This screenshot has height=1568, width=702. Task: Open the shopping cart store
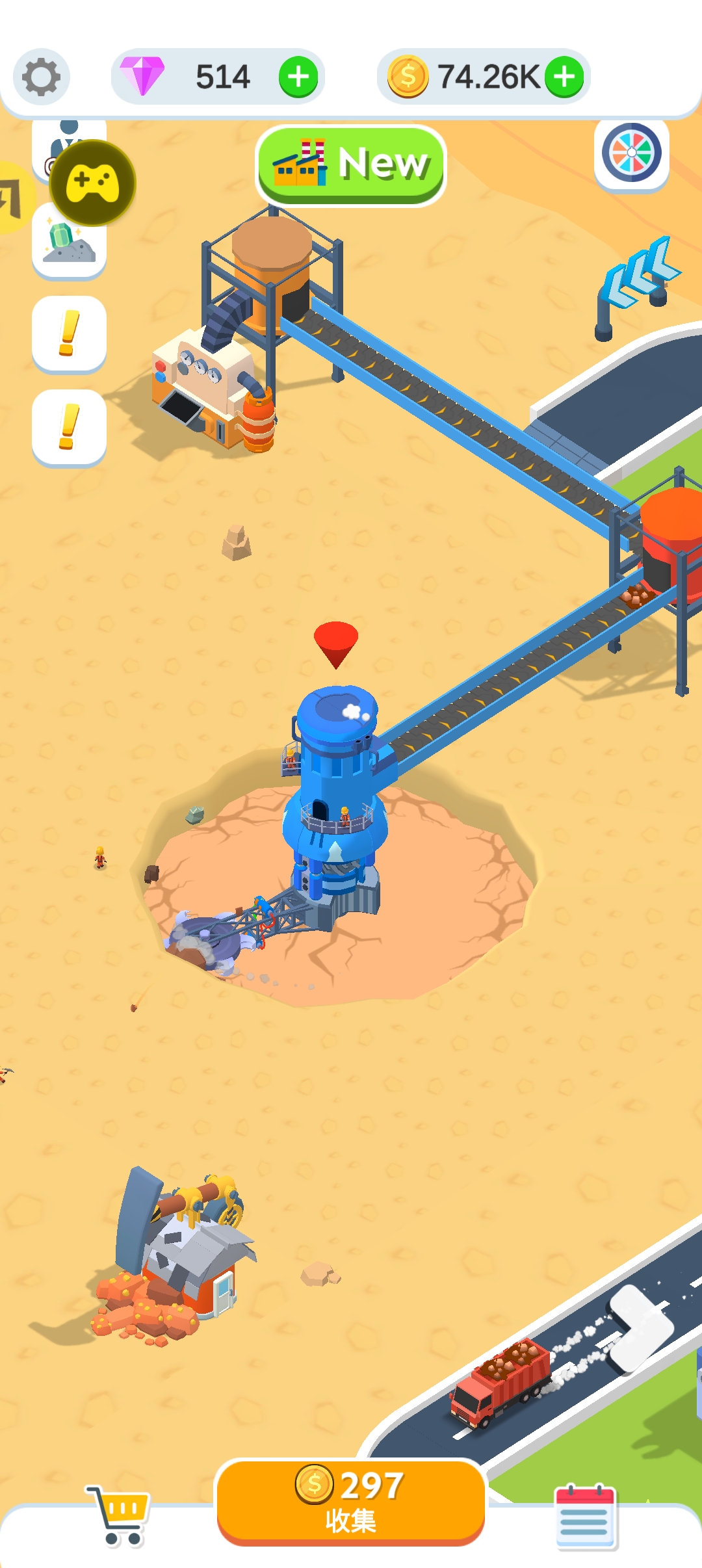coord(118,1515)
